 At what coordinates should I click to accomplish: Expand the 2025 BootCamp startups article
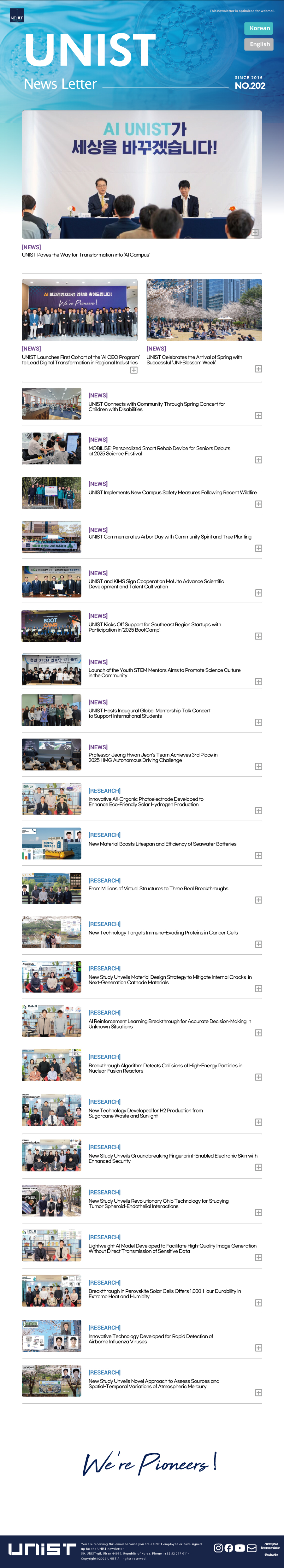(x=258, y=636)
